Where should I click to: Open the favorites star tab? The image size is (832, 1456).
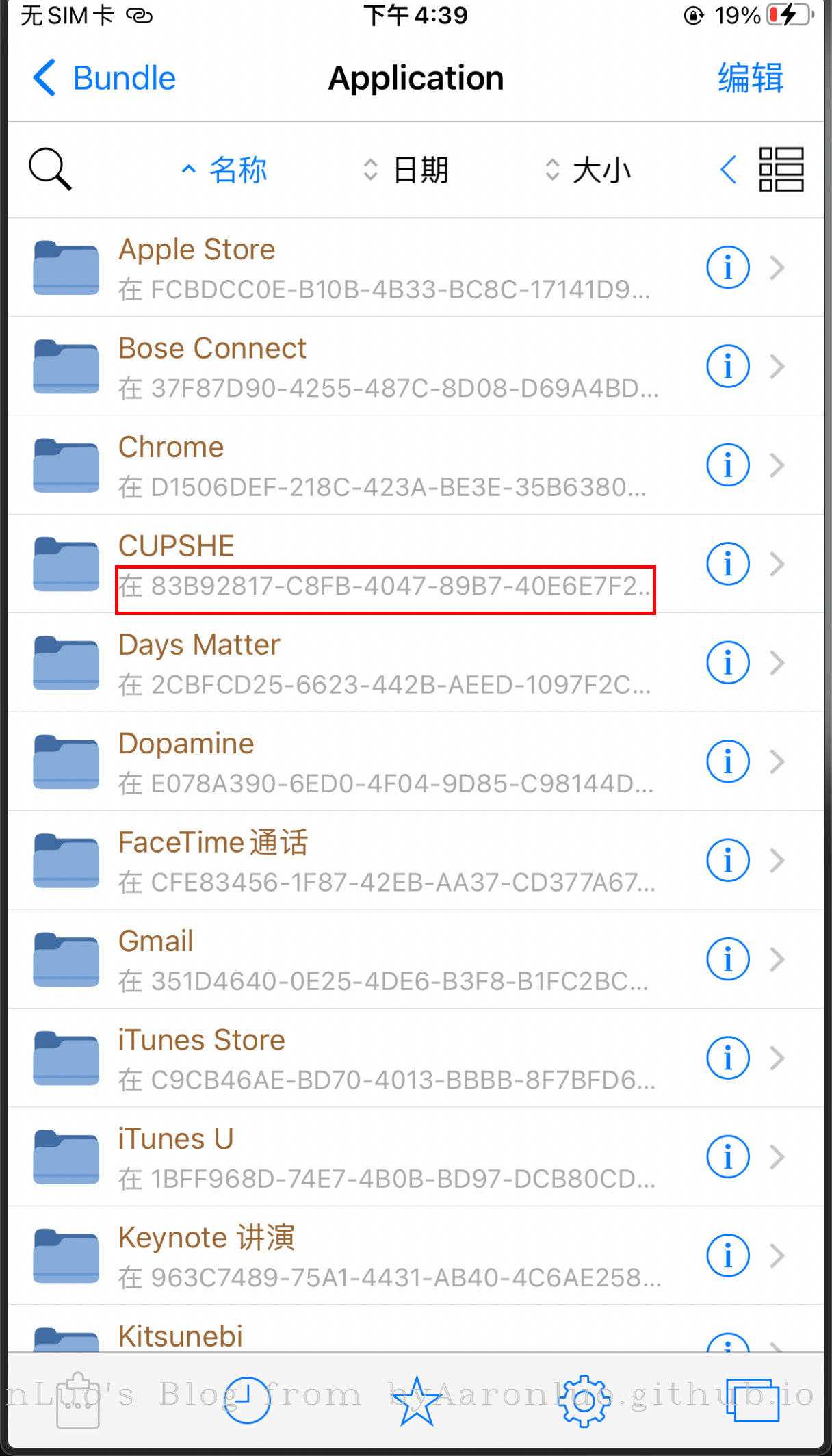pyautogui.click(x=416, y=1401)
